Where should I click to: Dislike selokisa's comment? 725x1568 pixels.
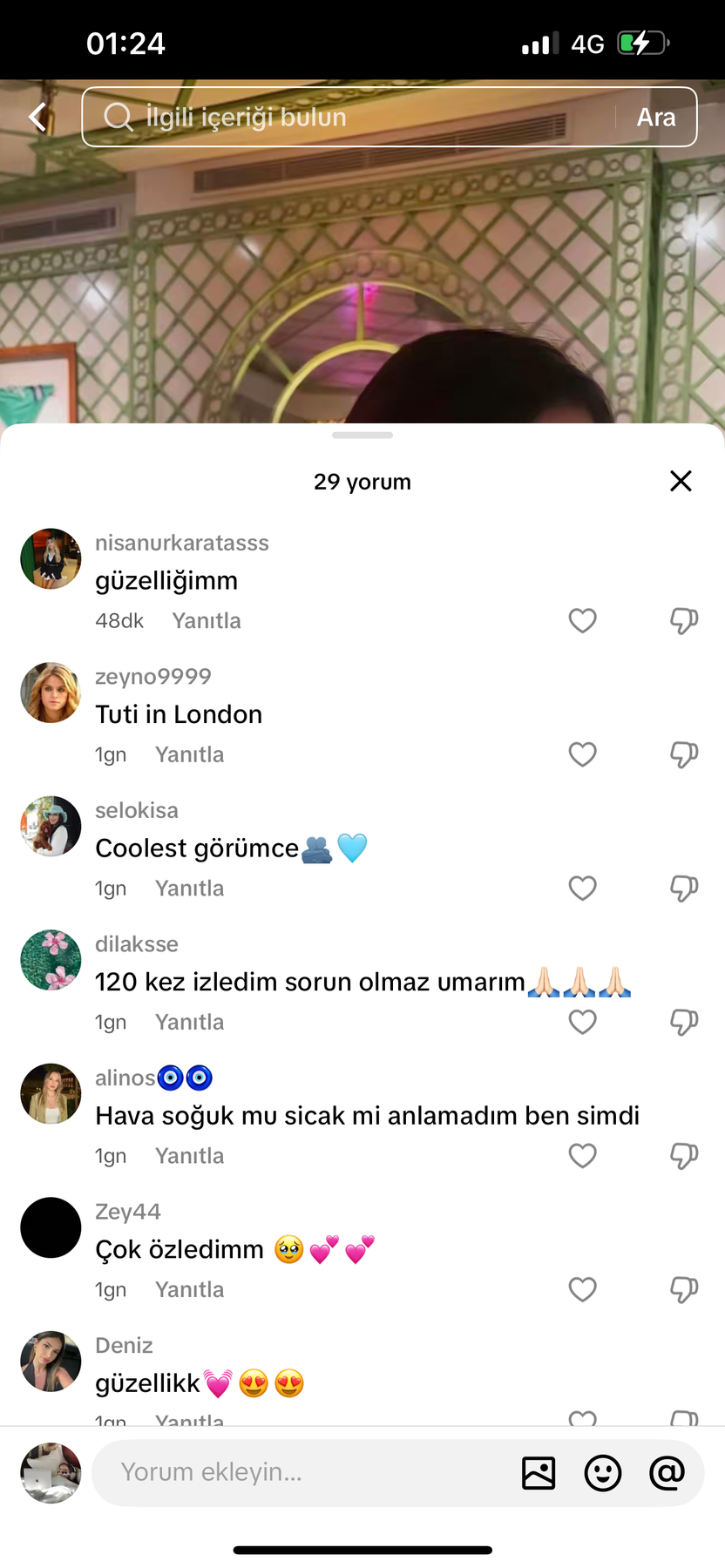(684, 889)
